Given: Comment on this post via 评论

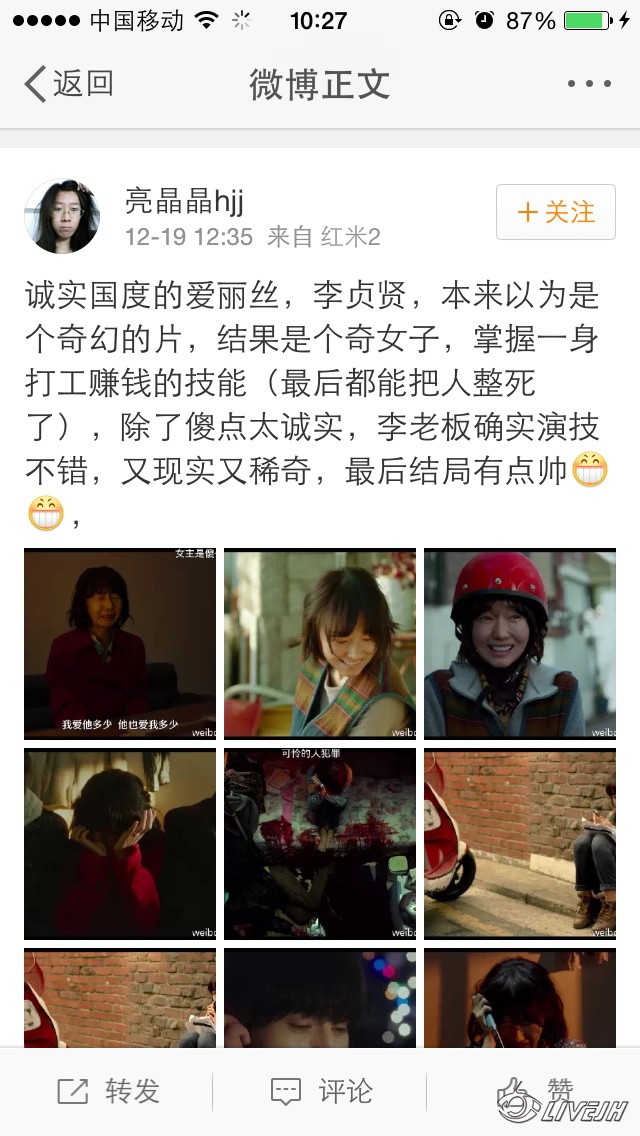Looking at the screenshot, I should click(320, 1091).
